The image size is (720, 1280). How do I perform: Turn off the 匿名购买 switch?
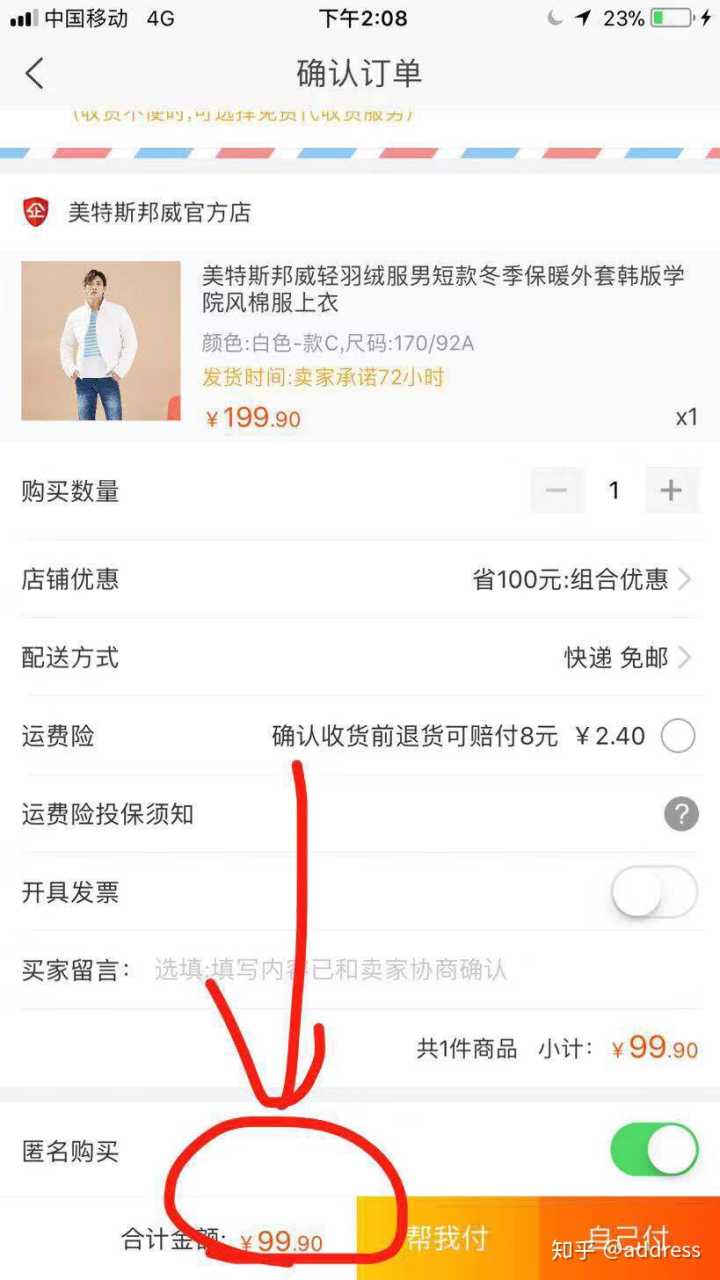click(x=654, y=1149)
